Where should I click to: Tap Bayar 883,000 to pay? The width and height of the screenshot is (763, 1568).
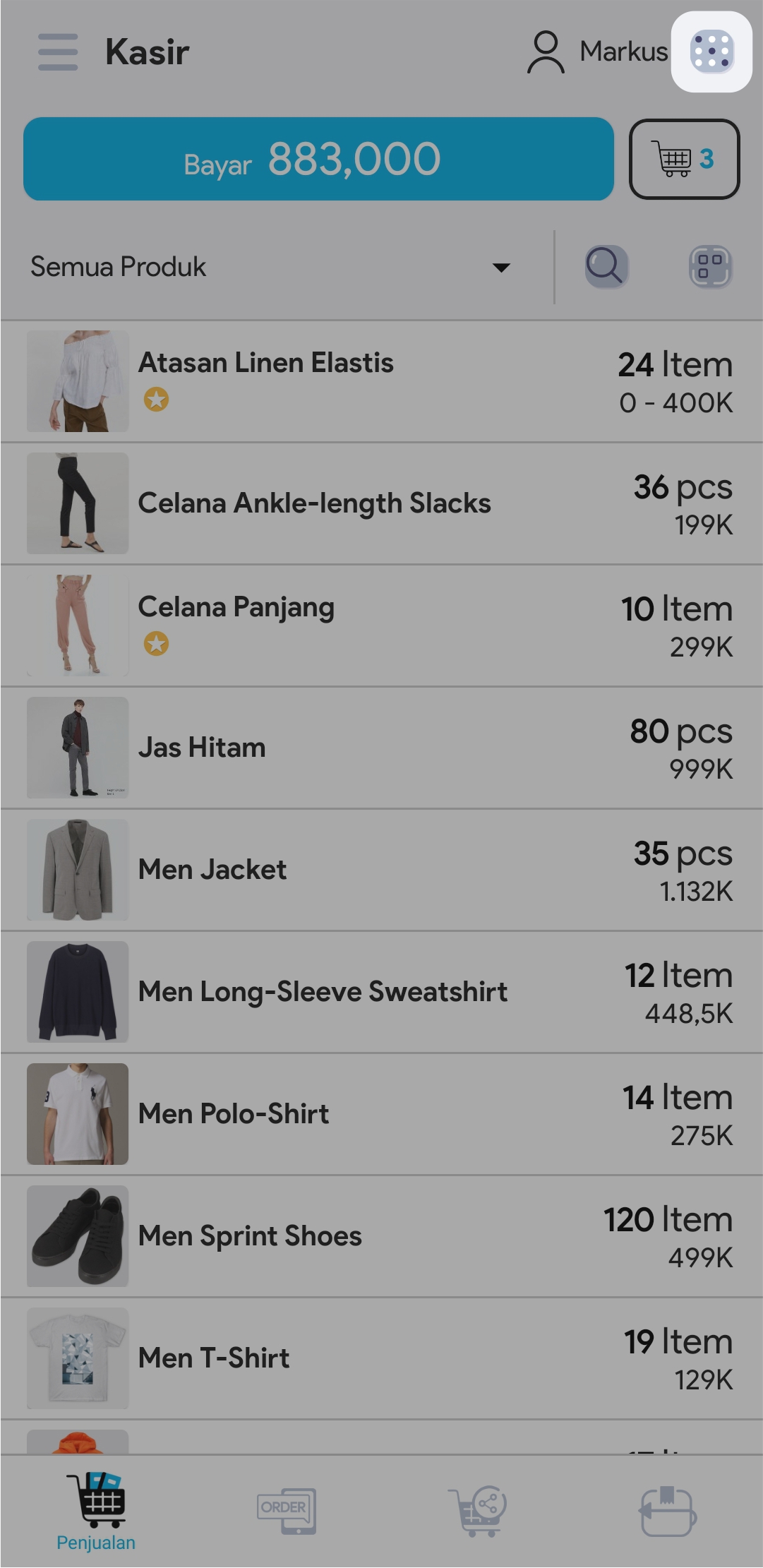(318, 160)
